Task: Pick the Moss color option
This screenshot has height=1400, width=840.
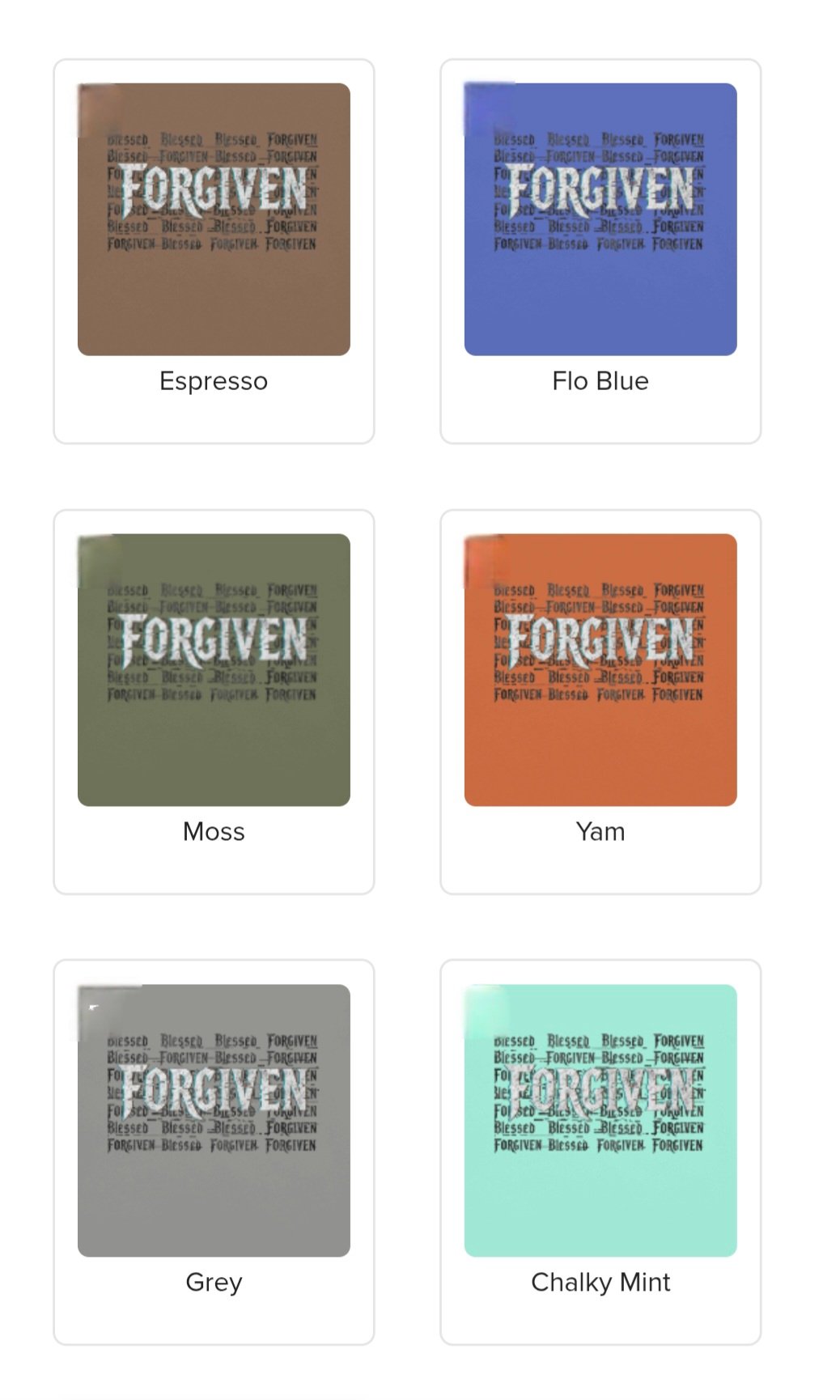Action: tap(214, 701)
